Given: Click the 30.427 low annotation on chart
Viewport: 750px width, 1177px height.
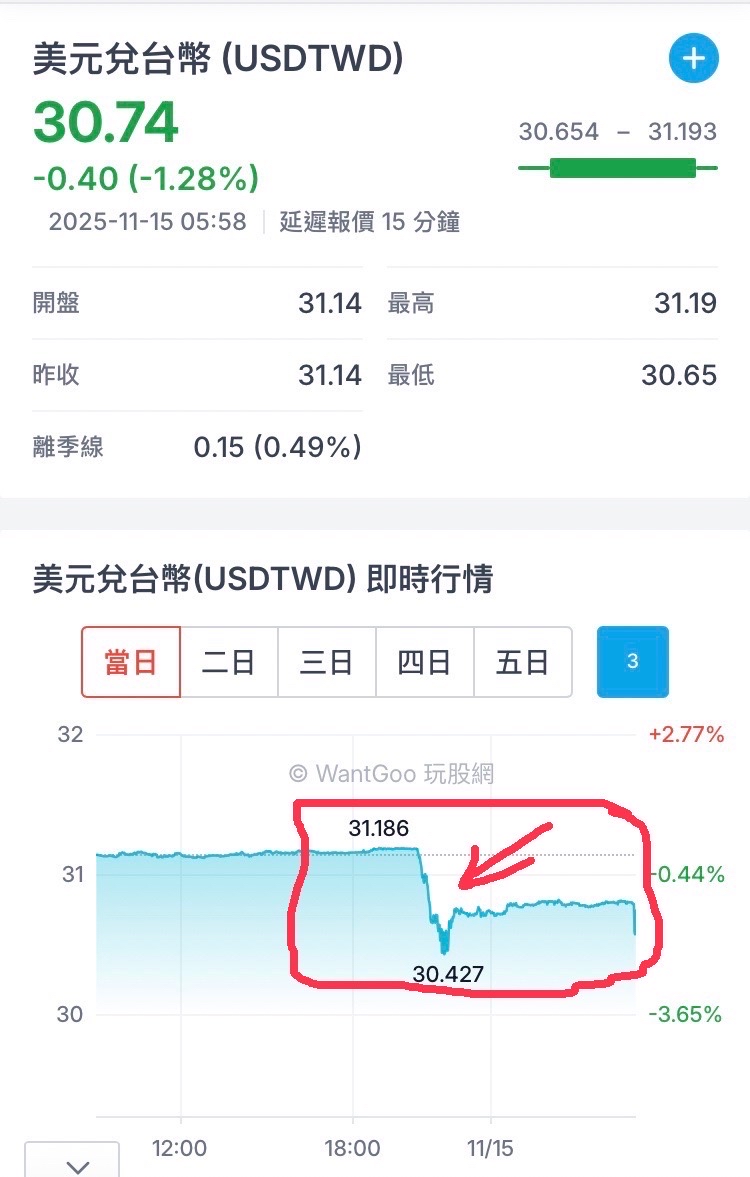Looking at the screenshot, I should point(448,973).
